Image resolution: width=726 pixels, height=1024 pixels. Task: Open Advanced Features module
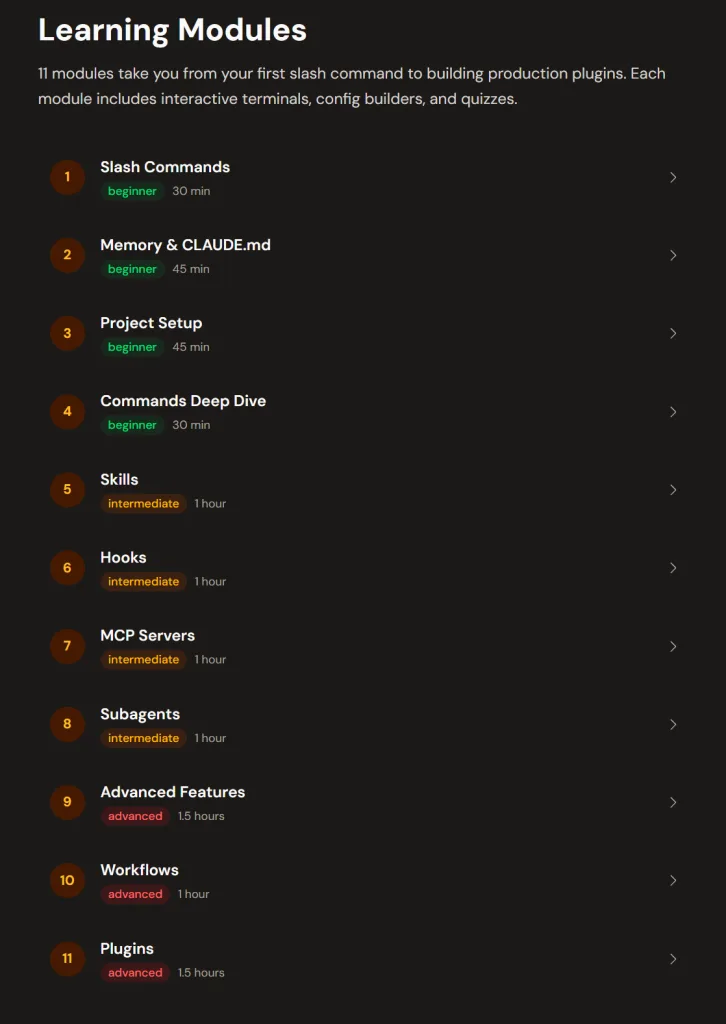pyautogui.click(x=172, y=793)
